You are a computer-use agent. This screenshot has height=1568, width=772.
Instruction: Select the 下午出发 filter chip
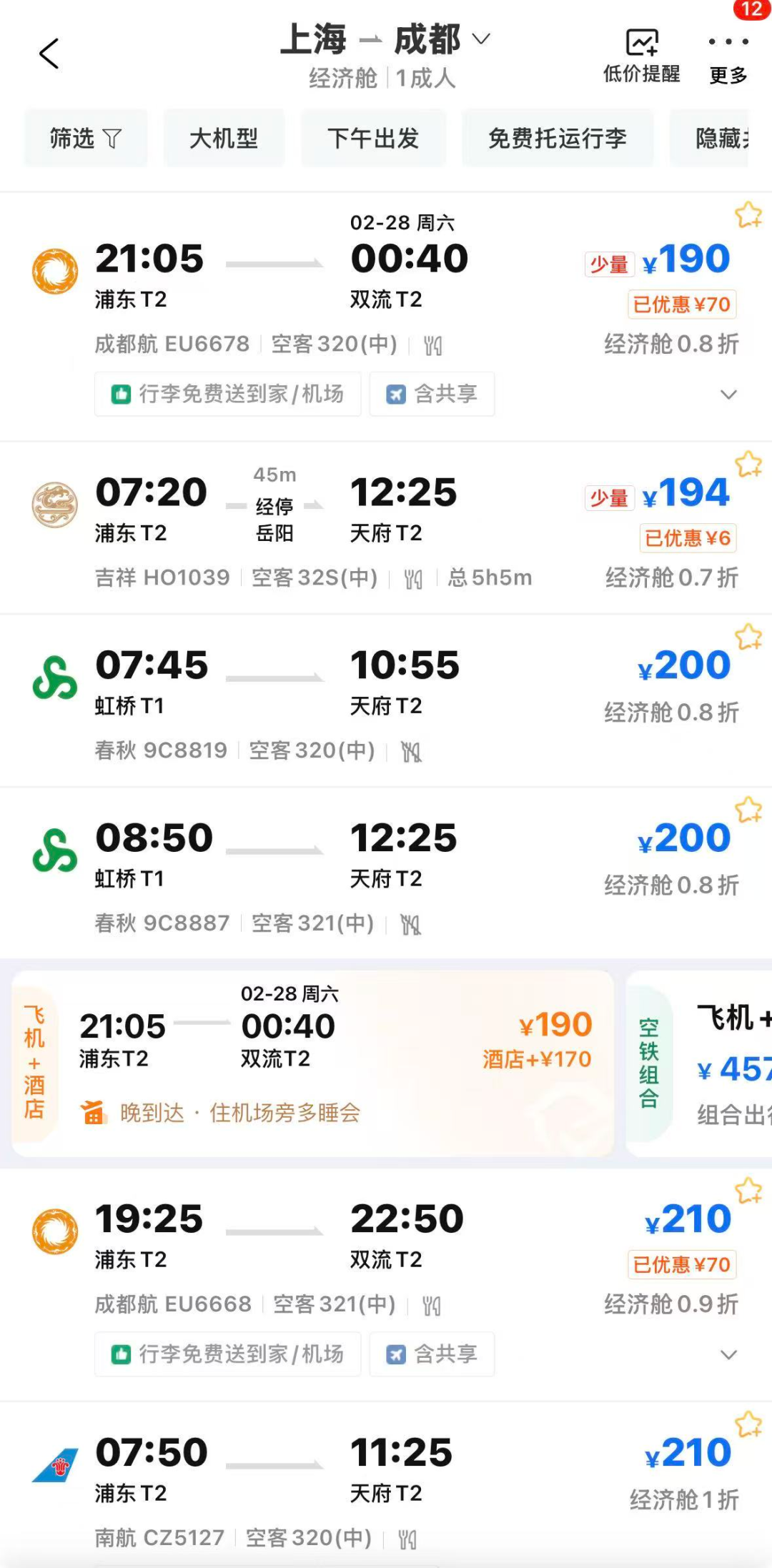pyautogui.click(x=373, y=138)
